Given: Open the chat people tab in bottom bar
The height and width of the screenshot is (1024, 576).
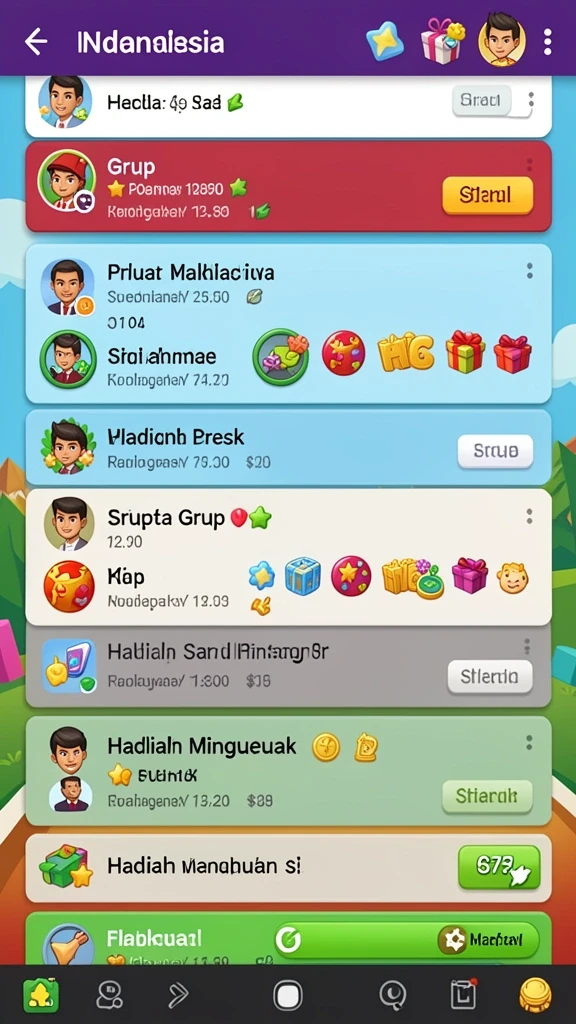Looking at the screenshot, I should (109, 996).
